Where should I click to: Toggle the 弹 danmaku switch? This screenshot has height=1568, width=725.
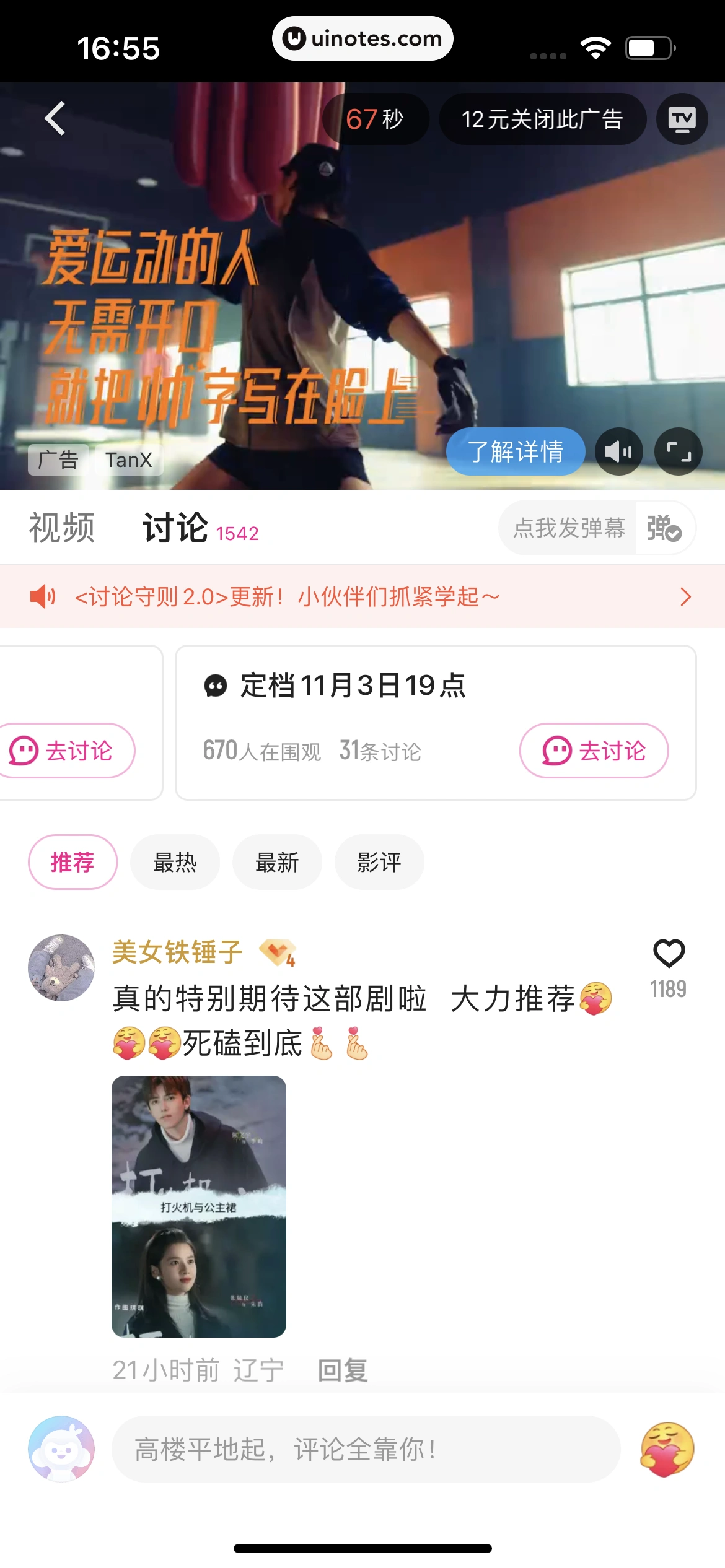click(664, 528)
